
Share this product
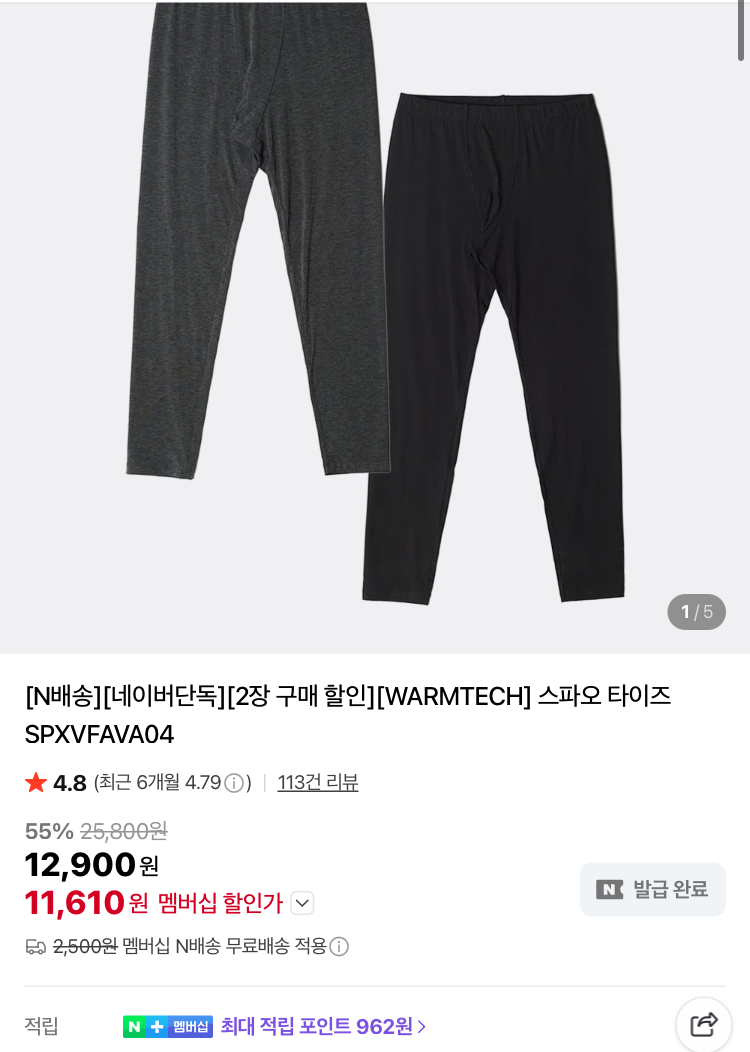pyautogui.click(x=704, y=1024)
